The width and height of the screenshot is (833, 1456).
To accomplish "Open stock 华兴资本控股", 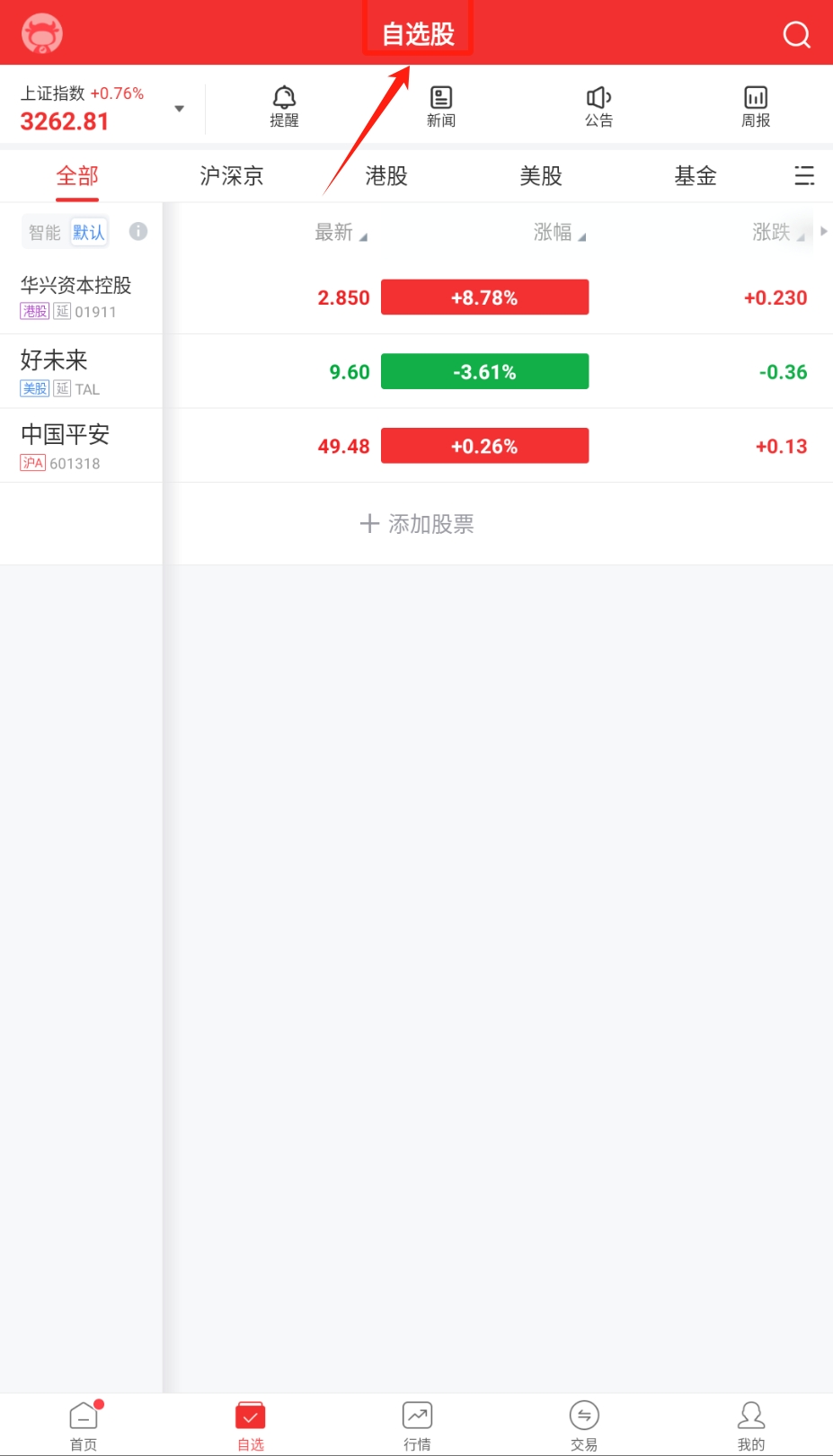I will (x=76, y=297).
